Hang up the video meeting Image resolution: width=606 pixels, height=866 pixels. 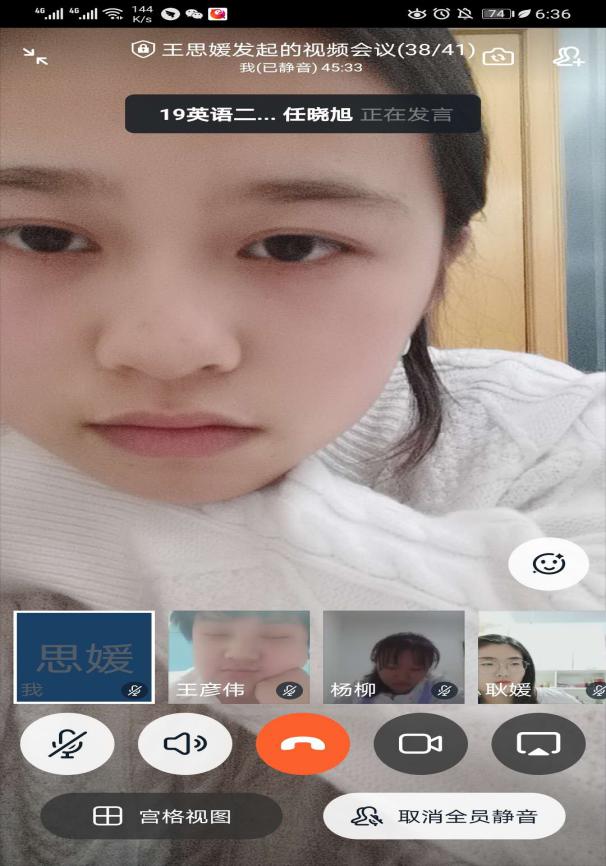point(303,744)
